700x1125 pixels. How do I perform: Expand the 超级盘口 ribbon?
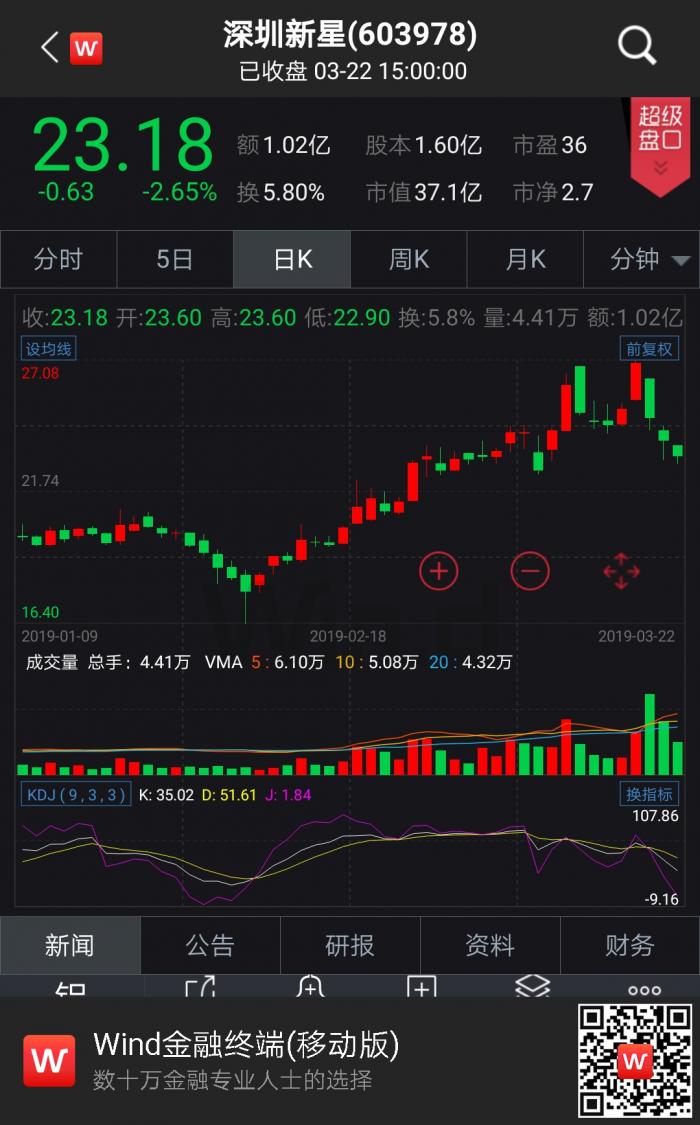[x=660, y=145]
